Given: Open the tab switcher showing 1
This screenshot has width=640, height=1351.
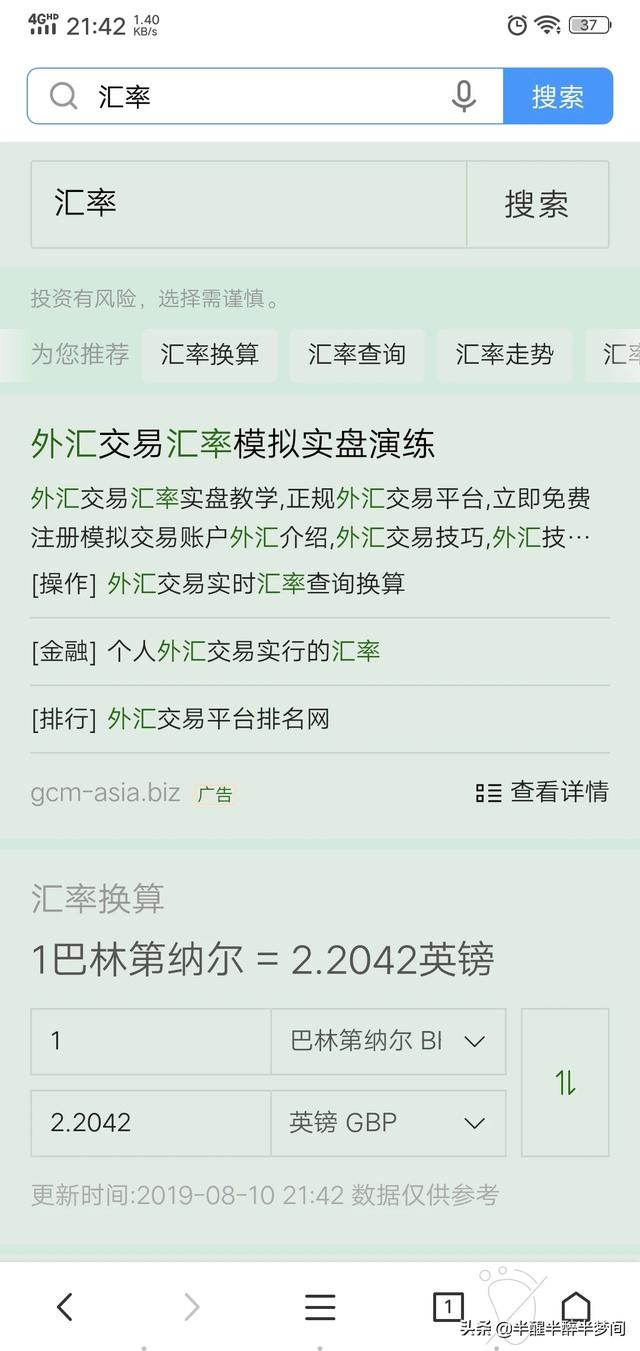Looking at the screenshot, I should click(x=448, y=1306).
